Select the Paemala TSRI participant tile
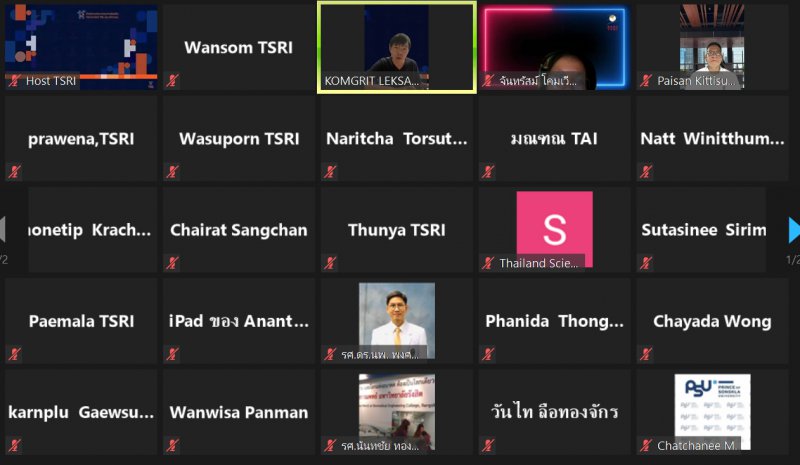This screenshot has width=800, height=465. (x=81, y=321)
